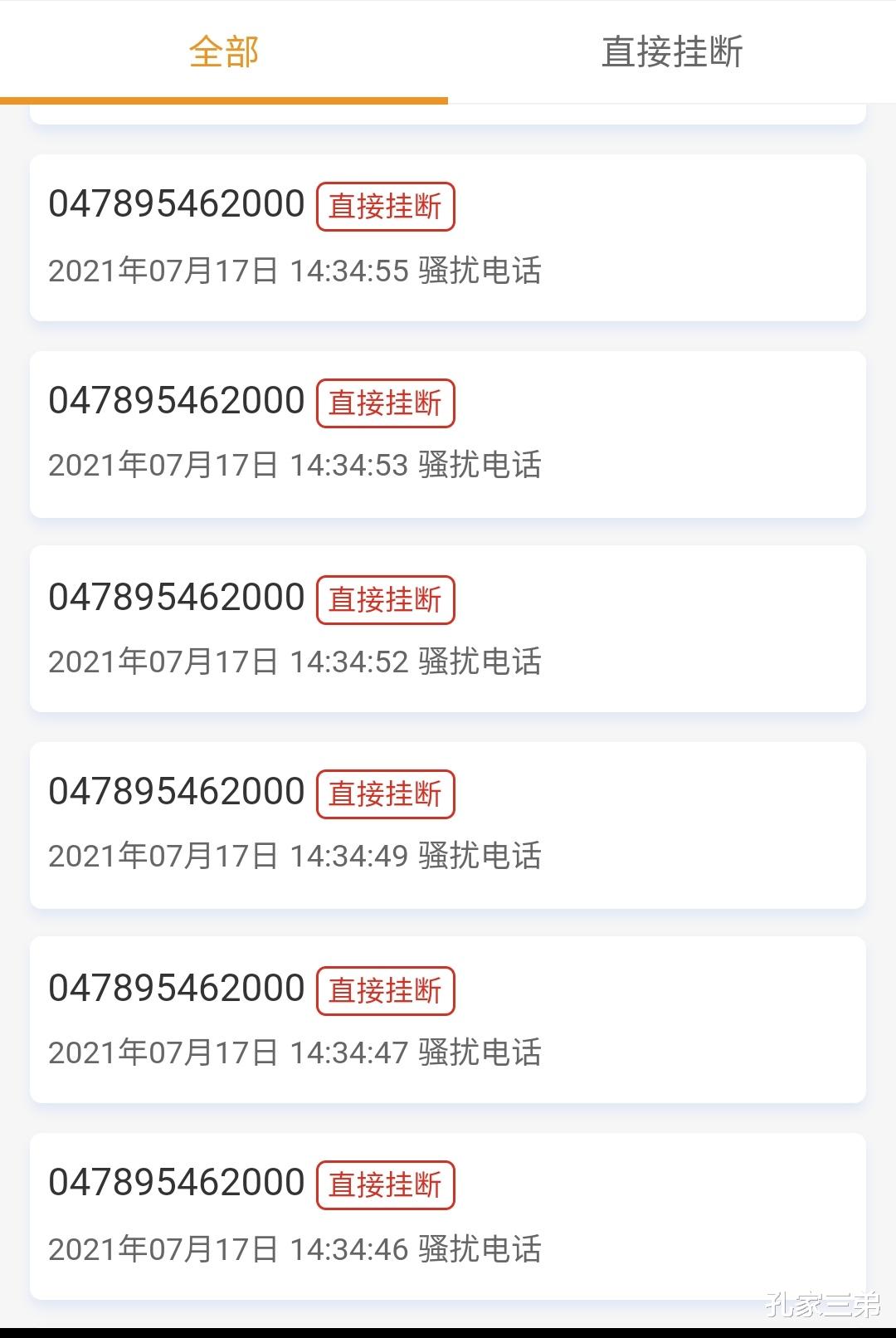Click the 直接挂断 badge on the 14:34:49 record
The height and width of the screenshot is (1338, 896).
coord(386,794)
